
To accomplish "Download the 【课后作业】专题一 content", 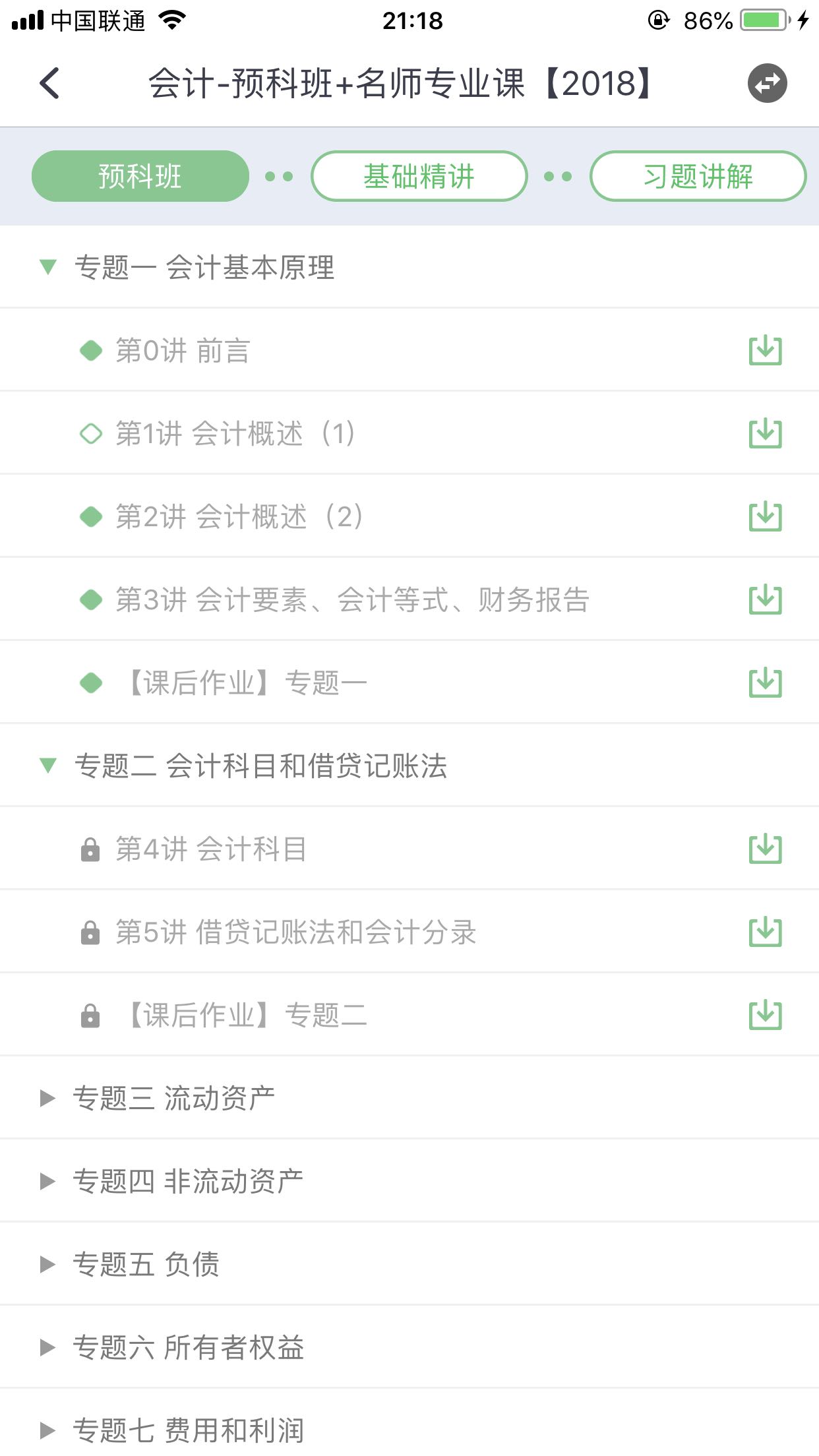I will 765,681.
